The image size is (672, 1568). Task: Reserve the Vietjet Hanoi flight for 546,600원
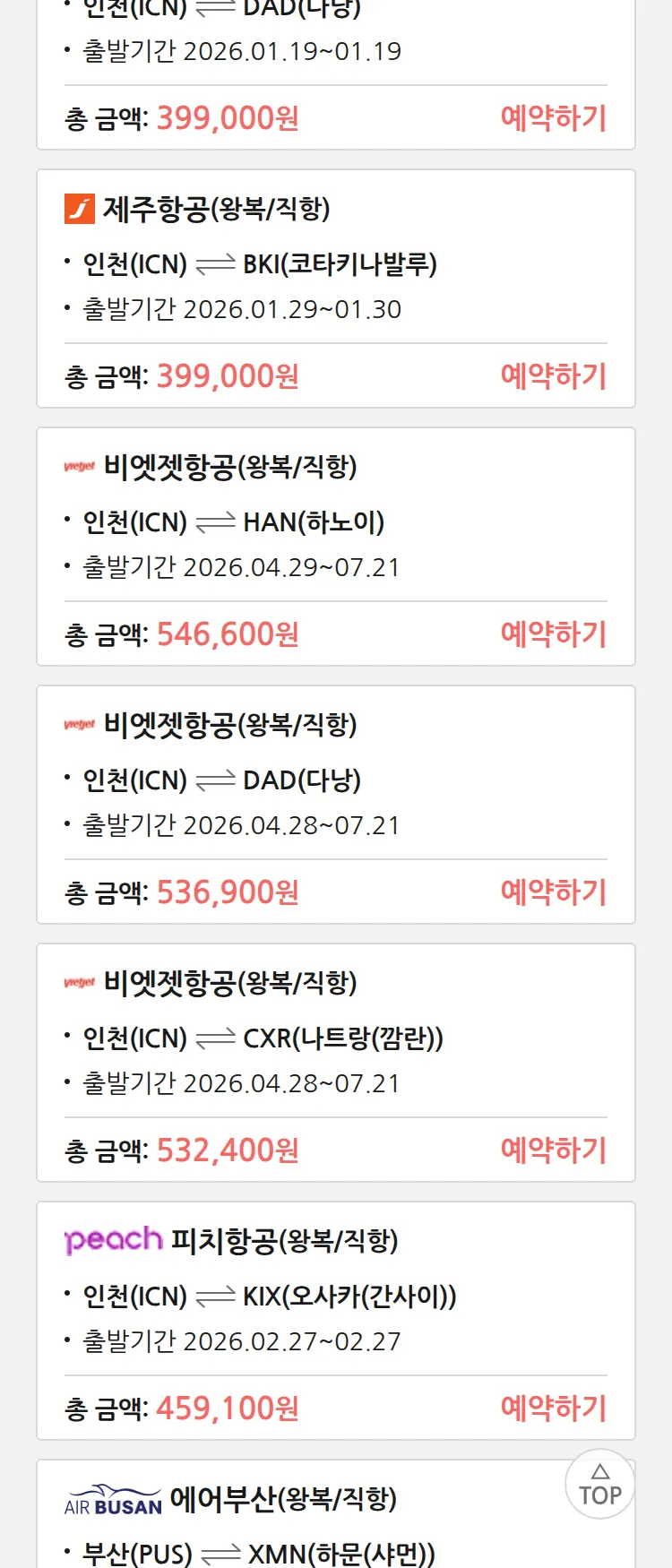click(553, 634)
